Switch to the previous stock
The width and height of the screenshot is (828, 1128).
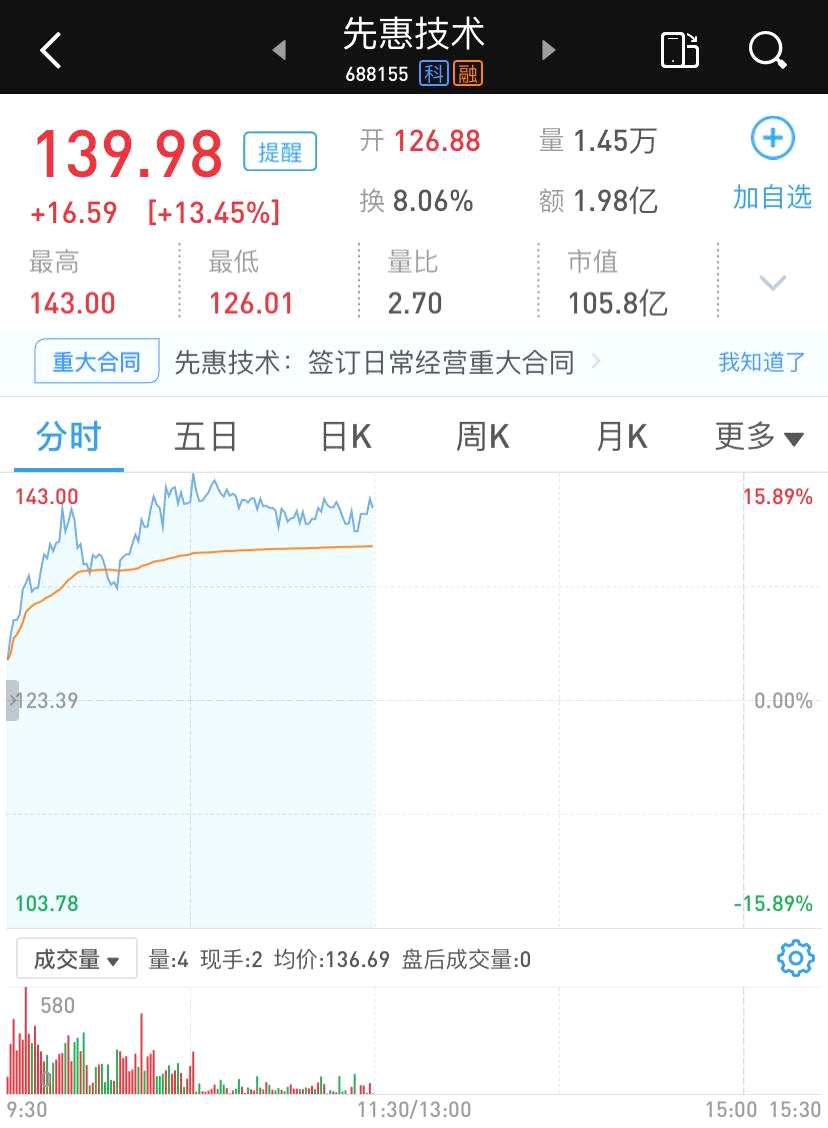click(279, 50)
